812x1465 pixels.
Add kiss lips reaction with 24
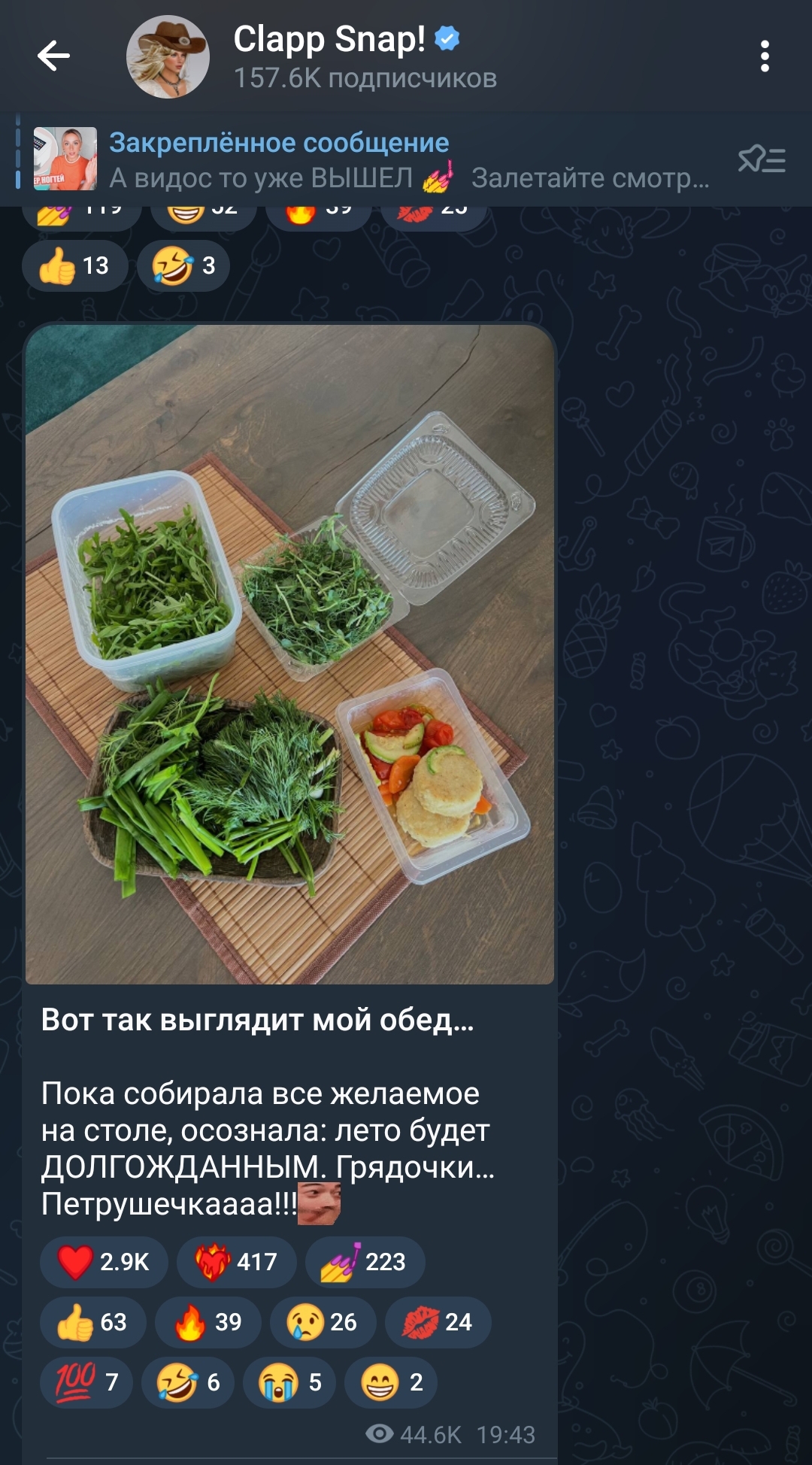(x=438, y=1321)
